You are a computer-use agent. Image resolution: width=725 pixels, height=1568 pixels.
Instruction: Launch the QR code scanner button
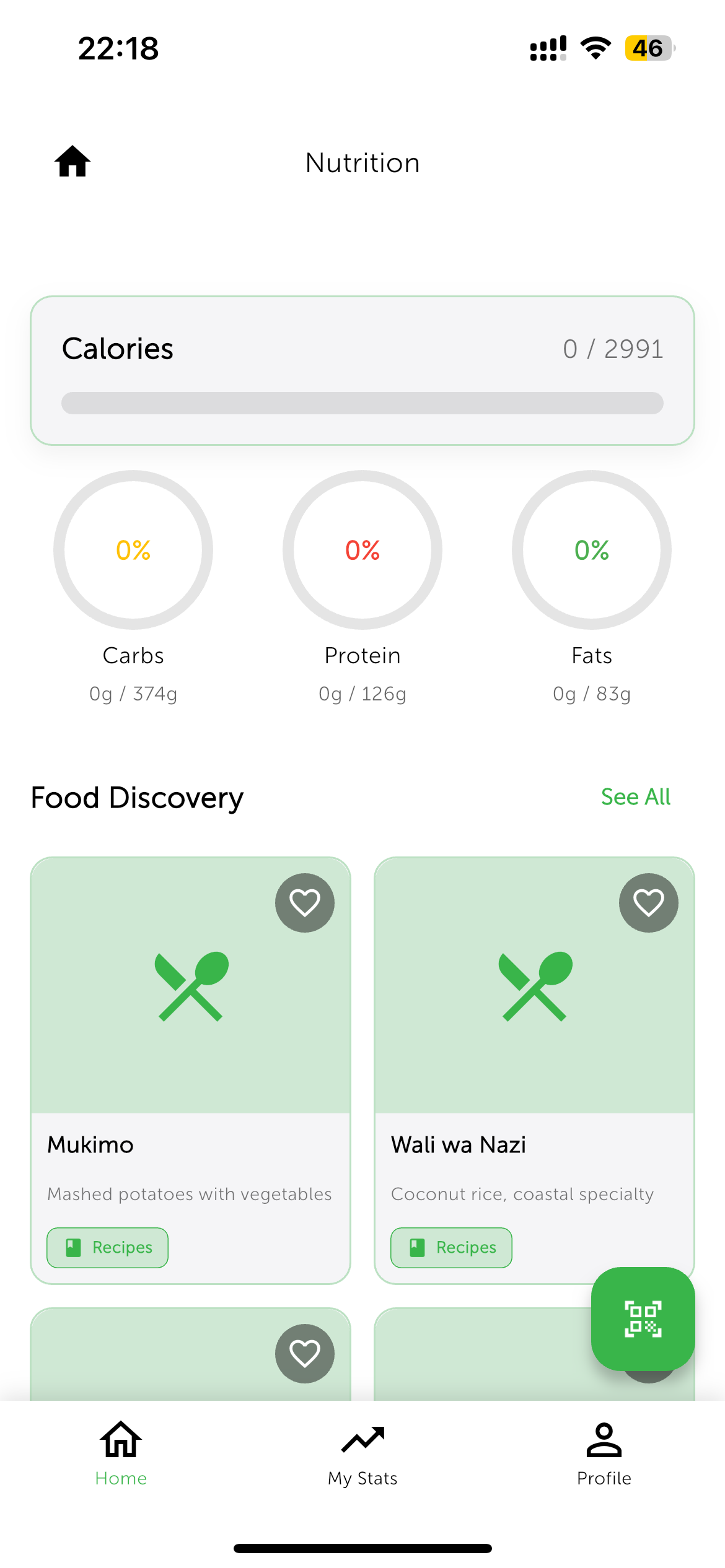pyautogui.click(x=643, y=1318)
